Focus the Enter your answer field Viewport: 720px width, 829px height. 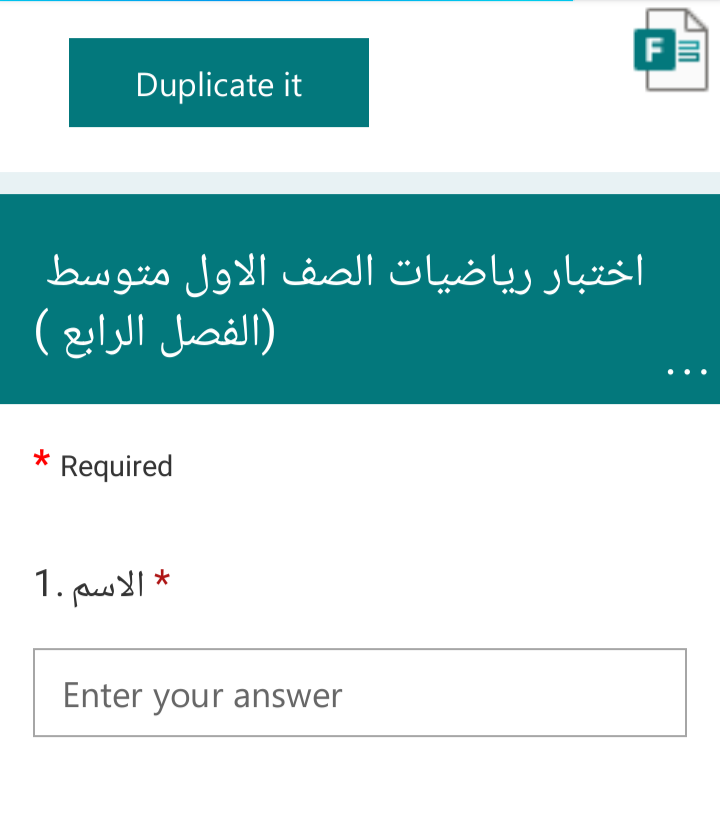tap(360, 693)
